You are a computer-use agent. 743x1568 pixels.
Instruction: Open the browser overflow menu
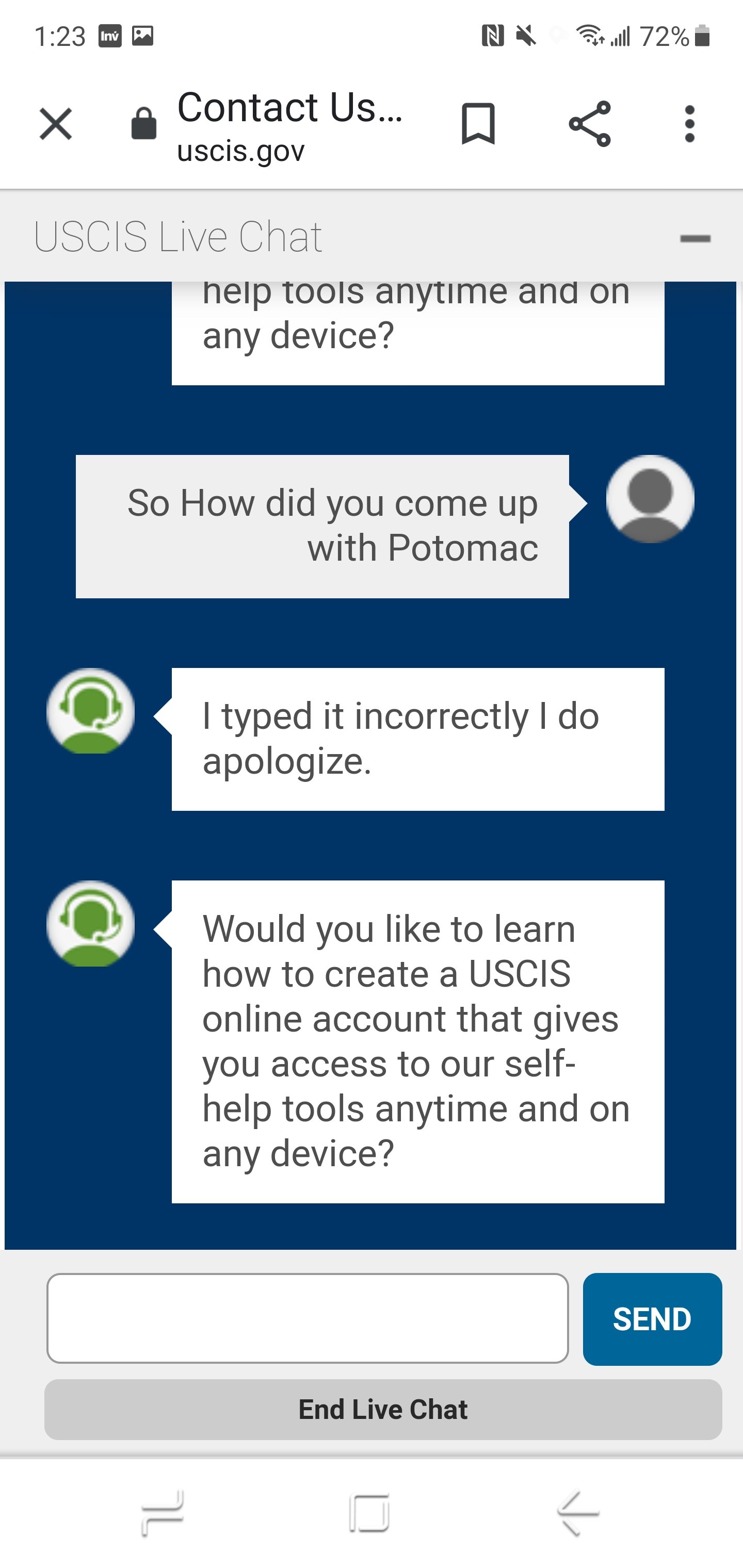click(x=689, y=124)
